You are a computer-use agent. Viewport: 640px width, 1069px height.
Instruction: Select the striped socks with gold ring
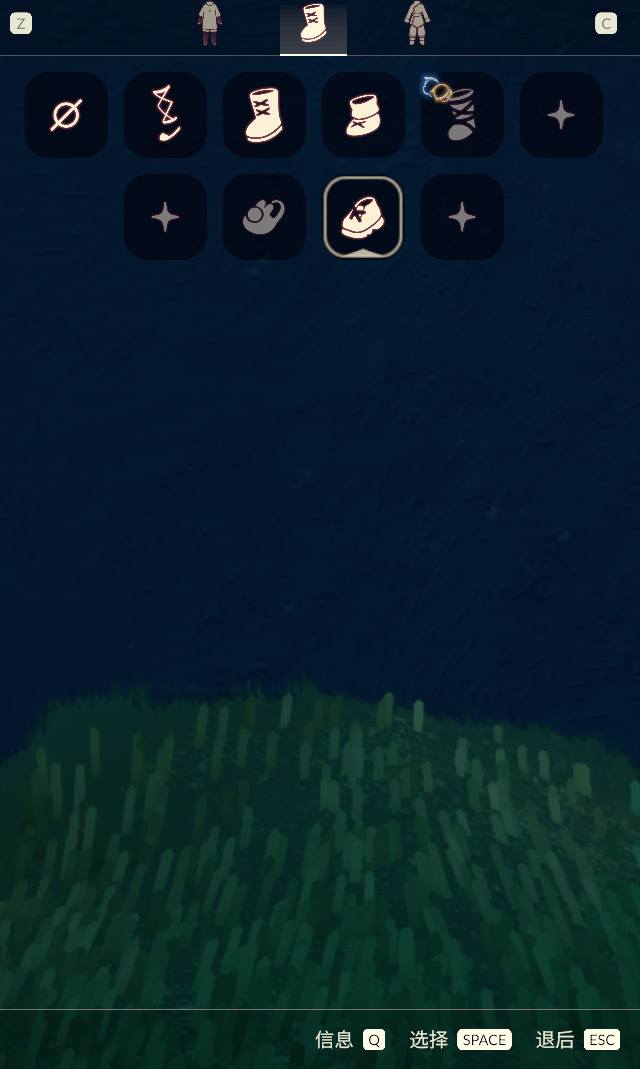tap(461, 115)
